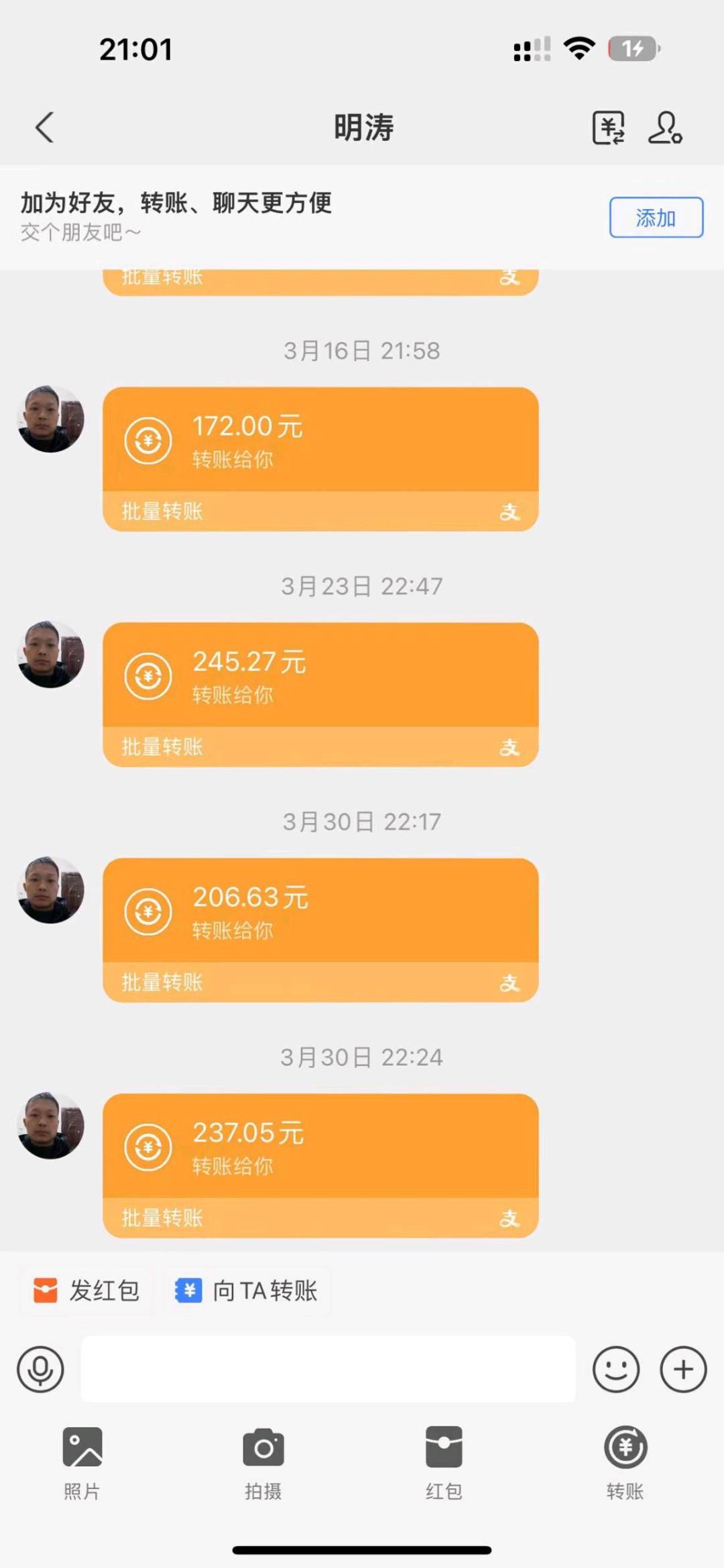Screen dimensions: 724x1568
Task: Select the 向TA转账 chip
Action: point(247,1290)
